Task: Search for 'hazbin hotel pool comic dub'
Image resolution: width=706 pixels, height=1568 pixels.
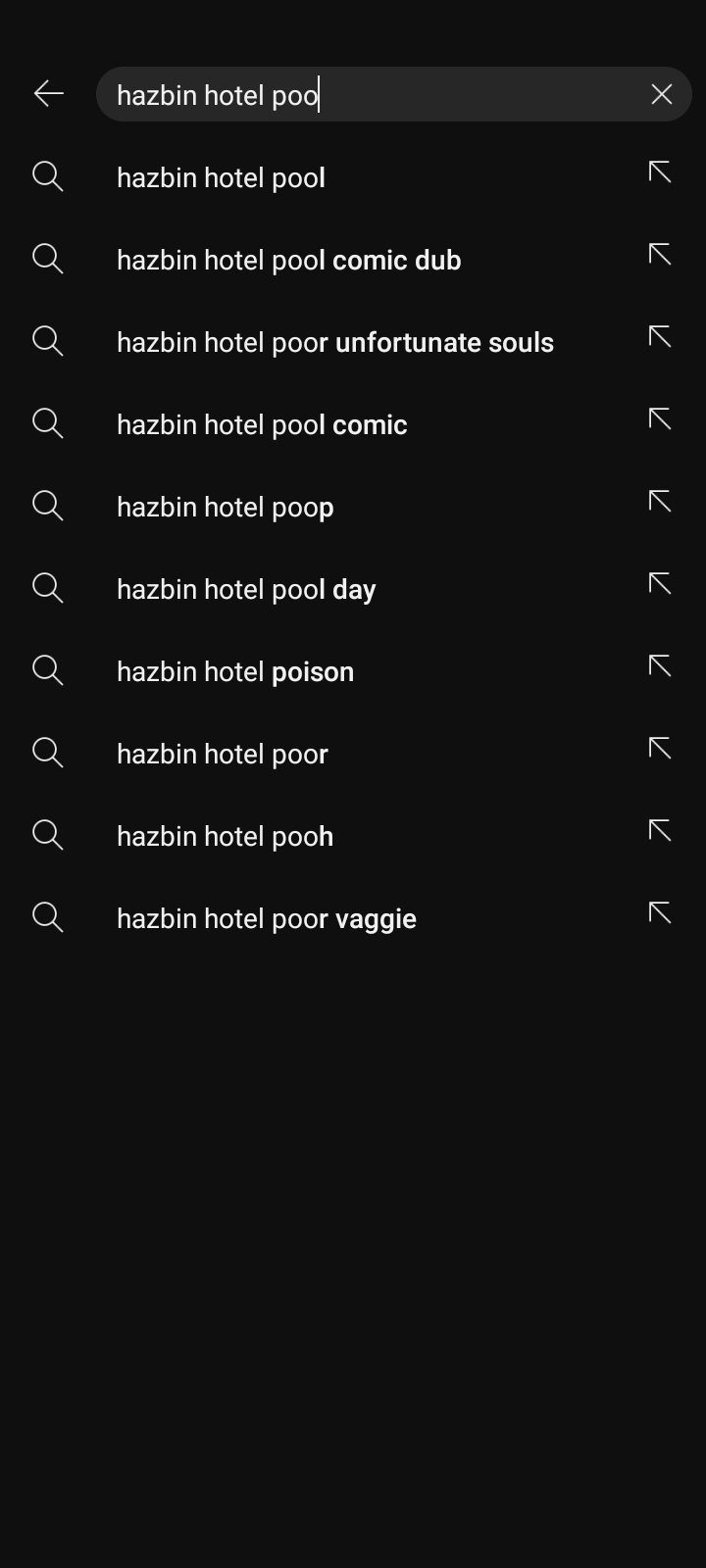Action: 289,260
